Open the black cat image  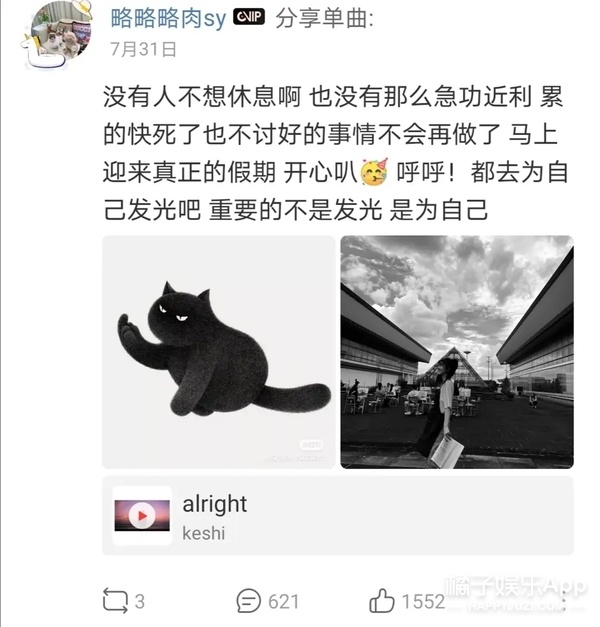219,352
